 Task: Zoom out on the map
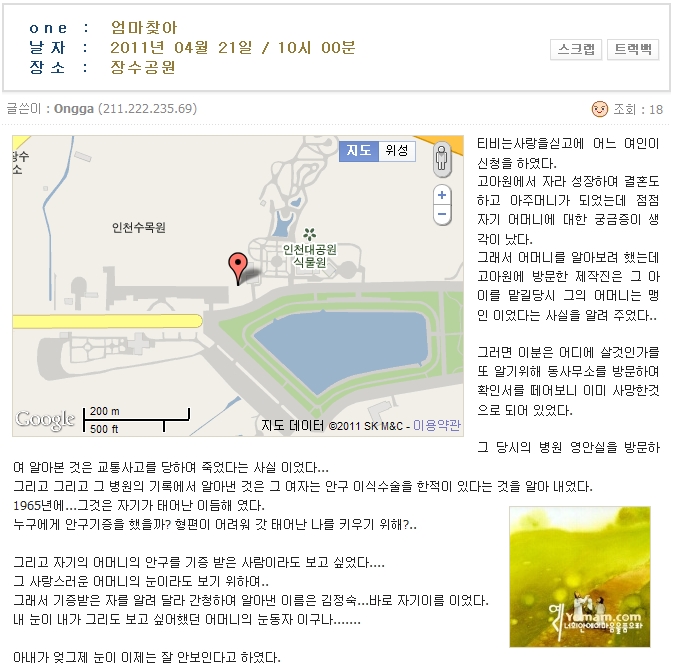coord(442,214)
